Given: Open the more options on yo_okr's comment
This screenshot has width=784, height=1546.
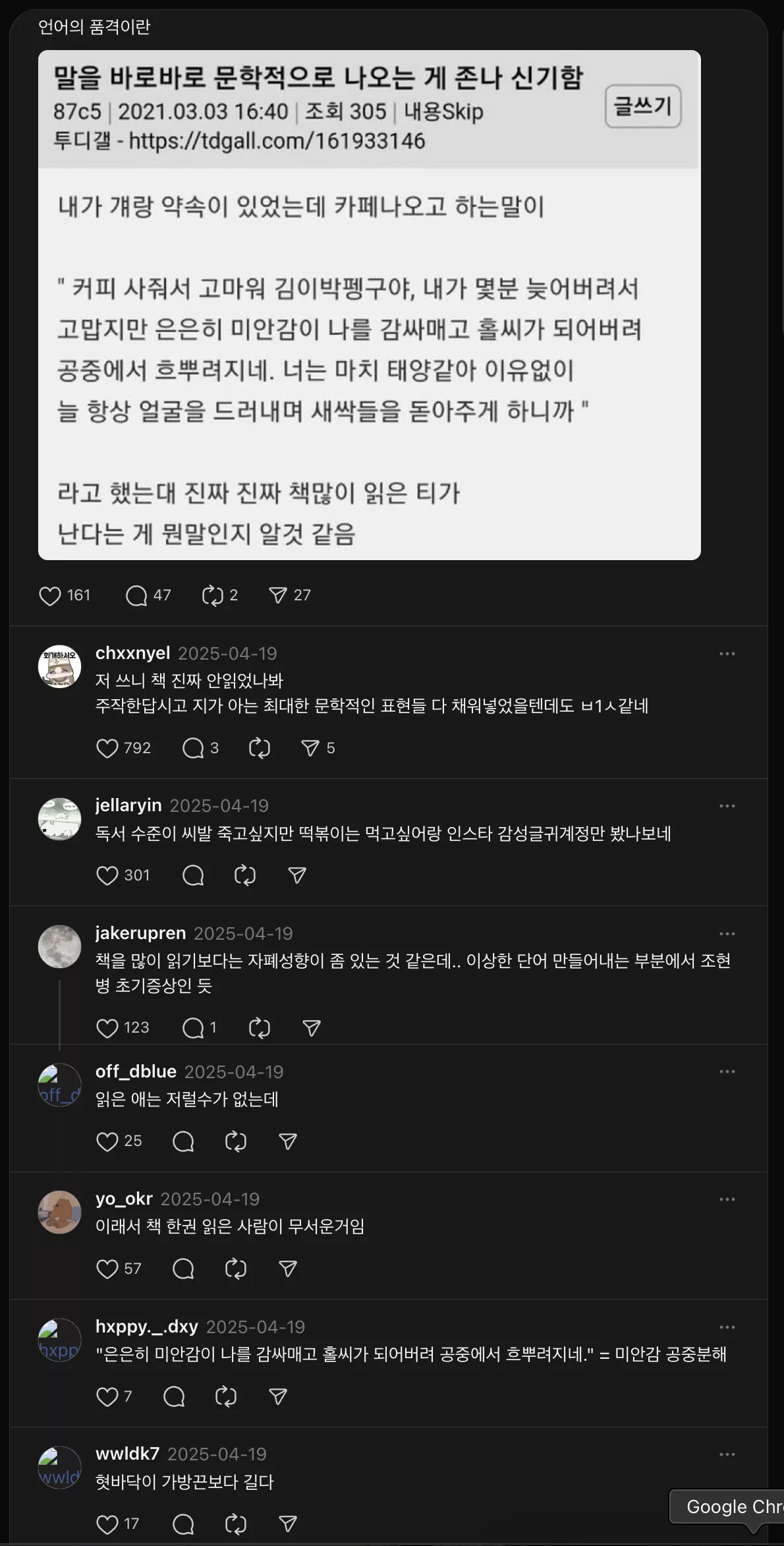Looking at the screenshot, I should point(727,1199).
